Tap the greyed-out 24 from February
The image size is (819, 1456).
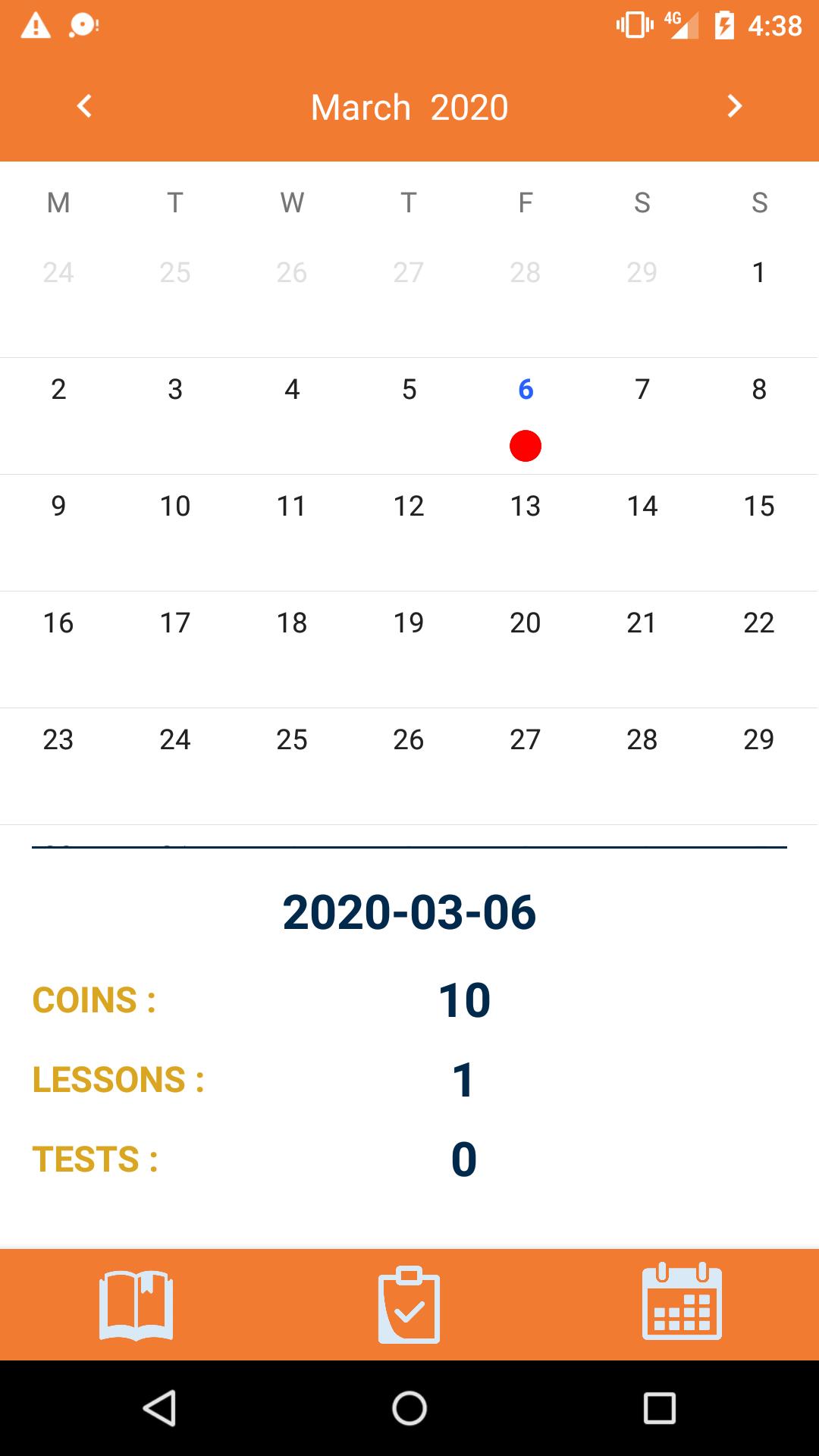pos(58,272)
